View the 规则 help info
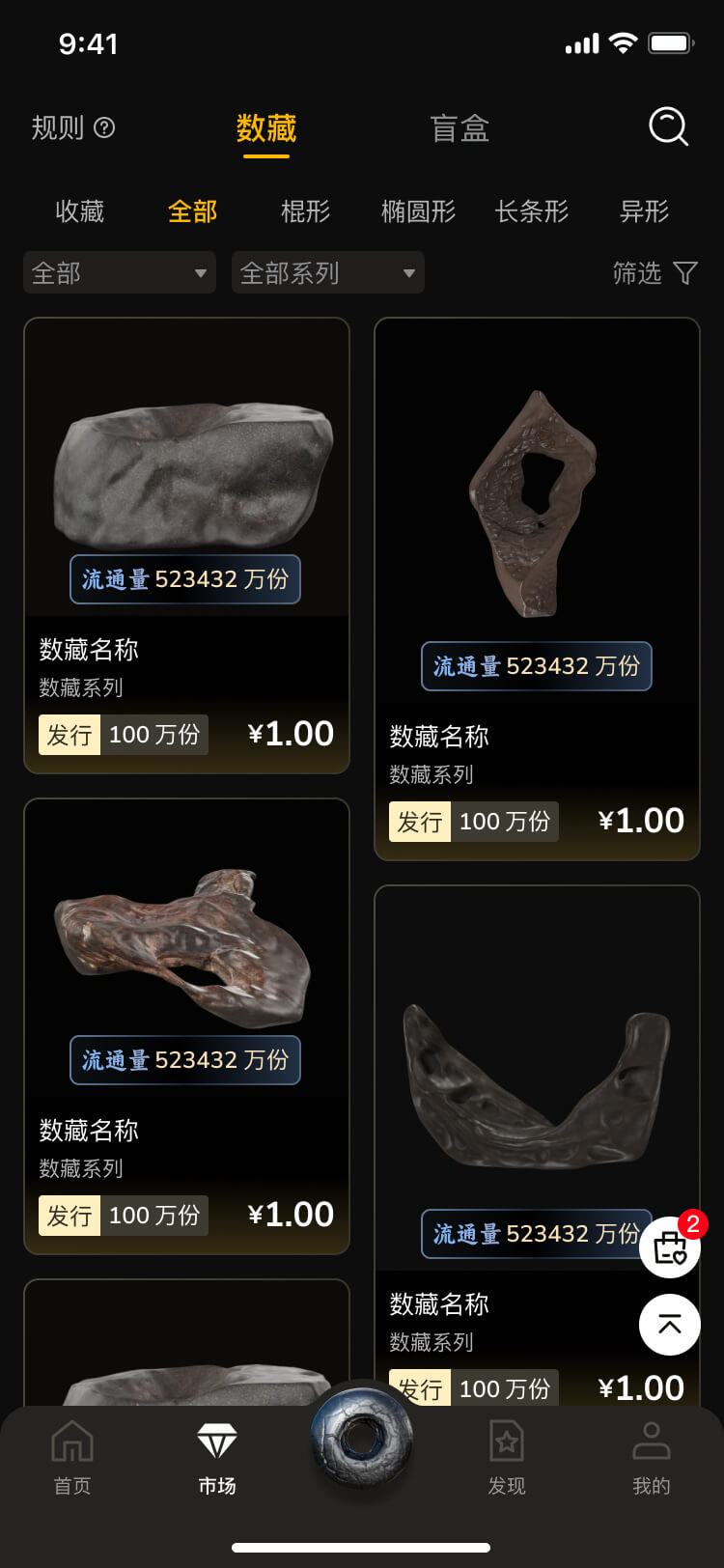The height and width of the screenshot is (1568, 724). pos(72,127)
